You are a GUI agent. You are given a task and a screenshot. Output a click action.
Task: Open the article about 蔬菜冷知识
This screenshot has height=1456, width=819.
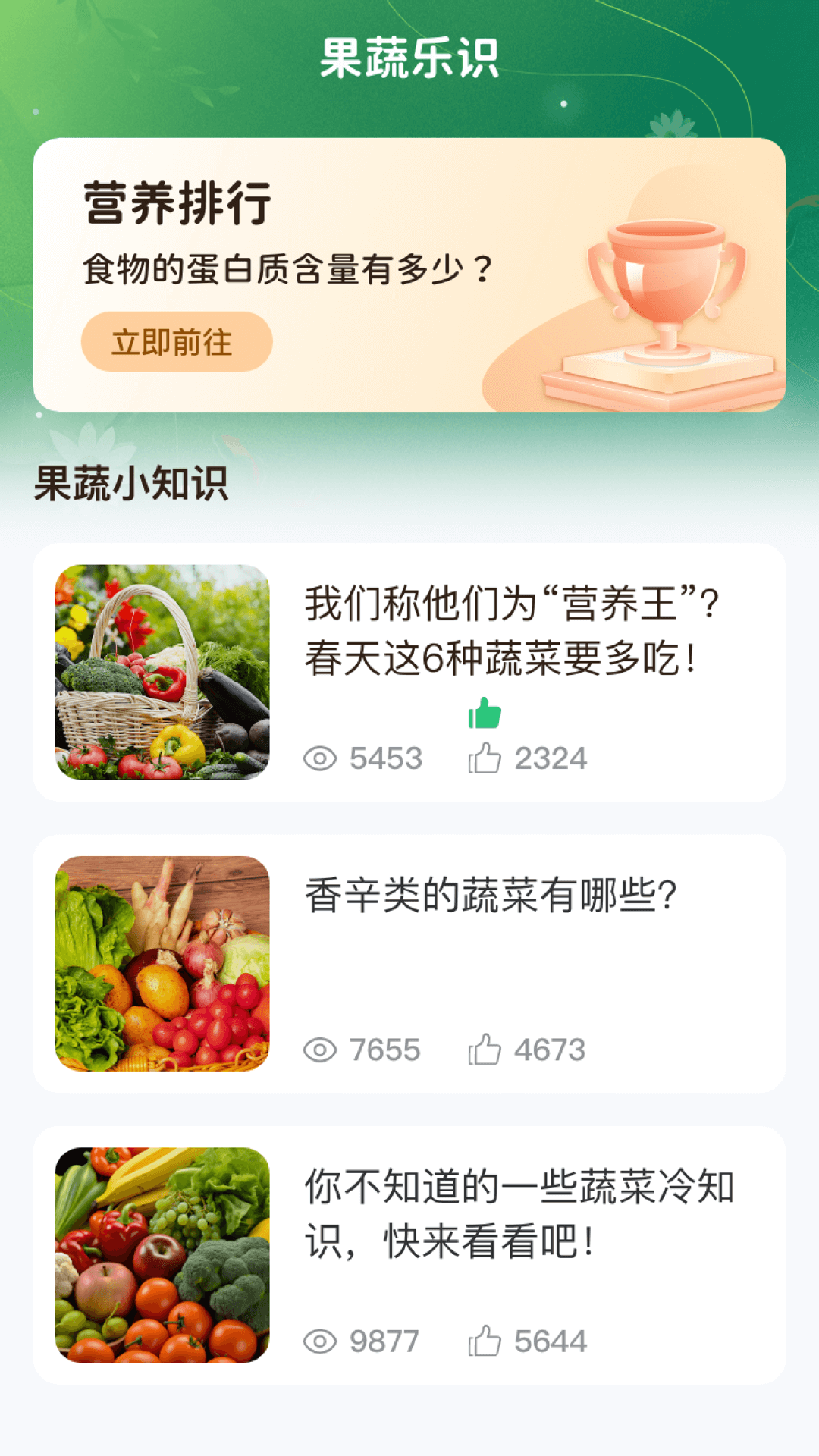(519, 1213)
